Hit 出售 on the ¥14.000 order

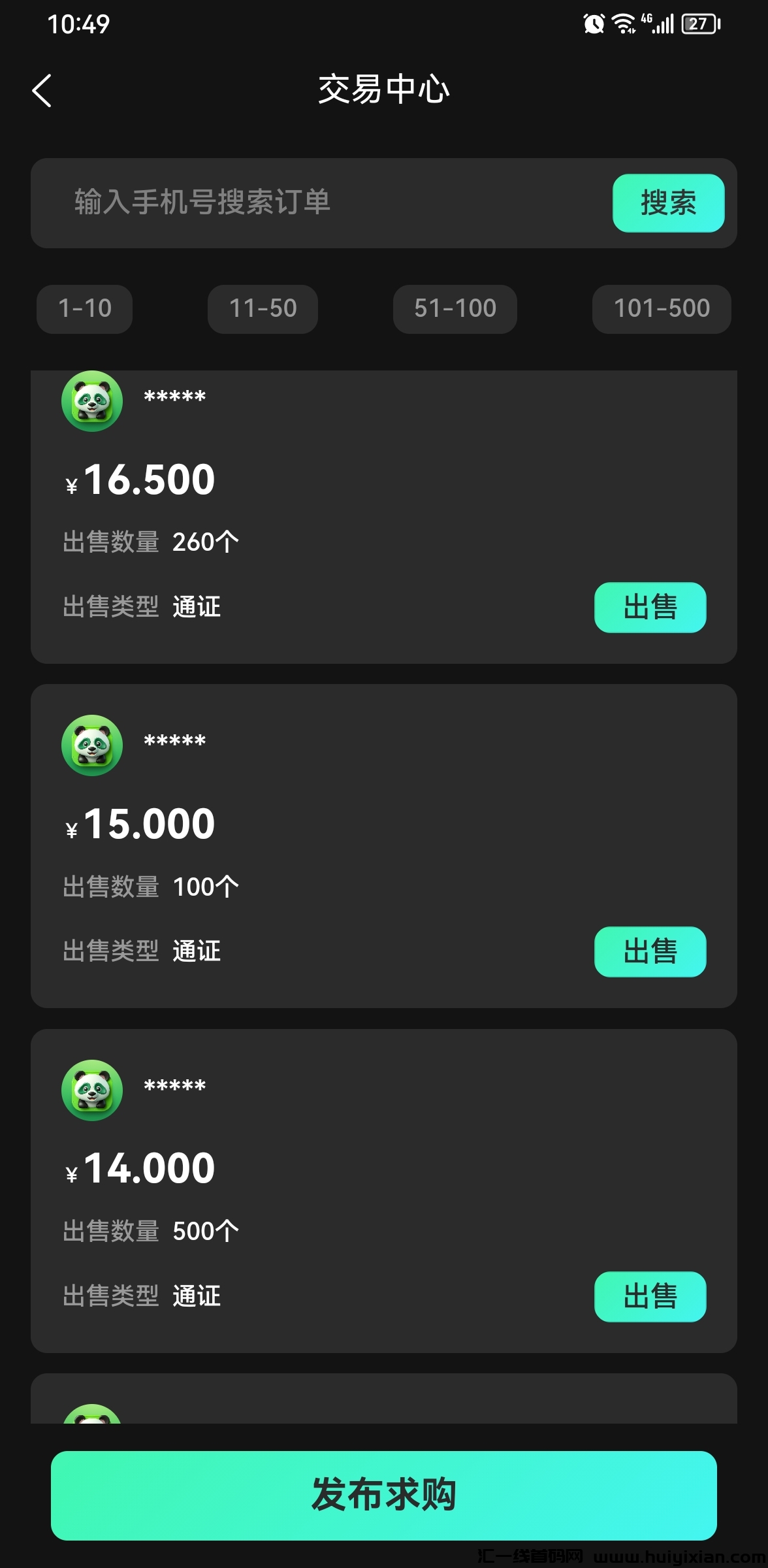pyautogui.click(x=650, y=1297)
